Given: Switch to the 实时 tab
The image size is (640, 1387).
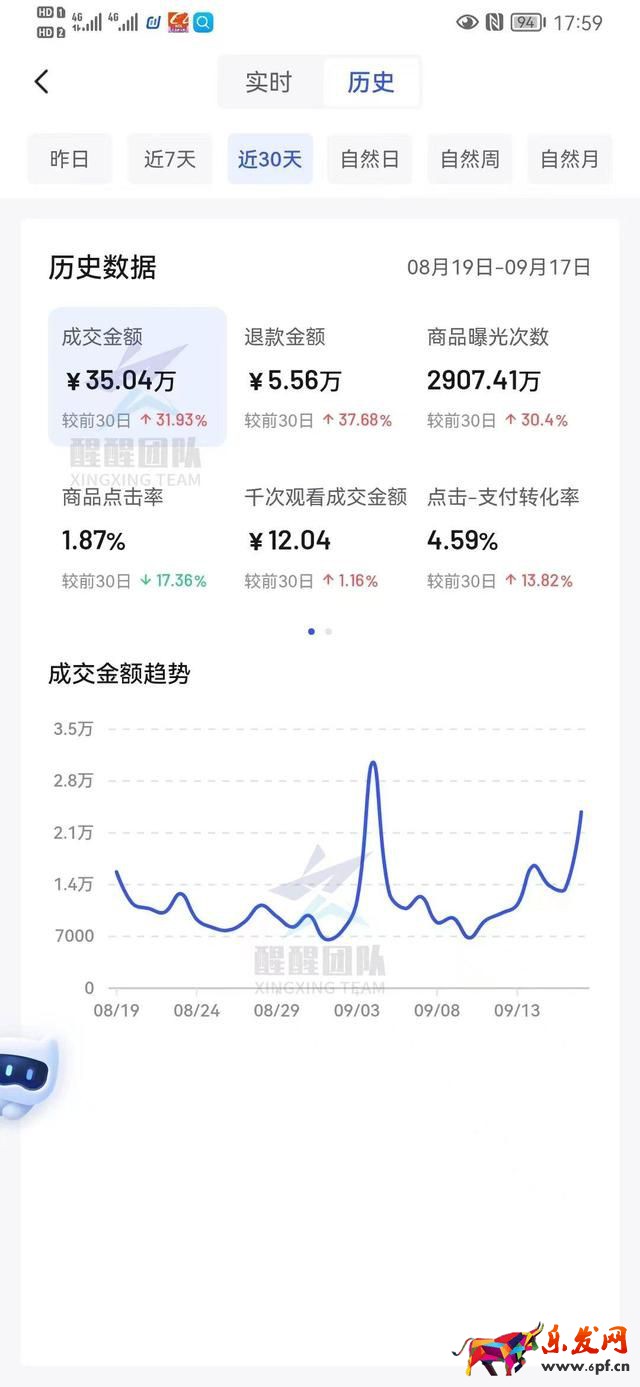Looking at the screenshot, I should point(269,82).
